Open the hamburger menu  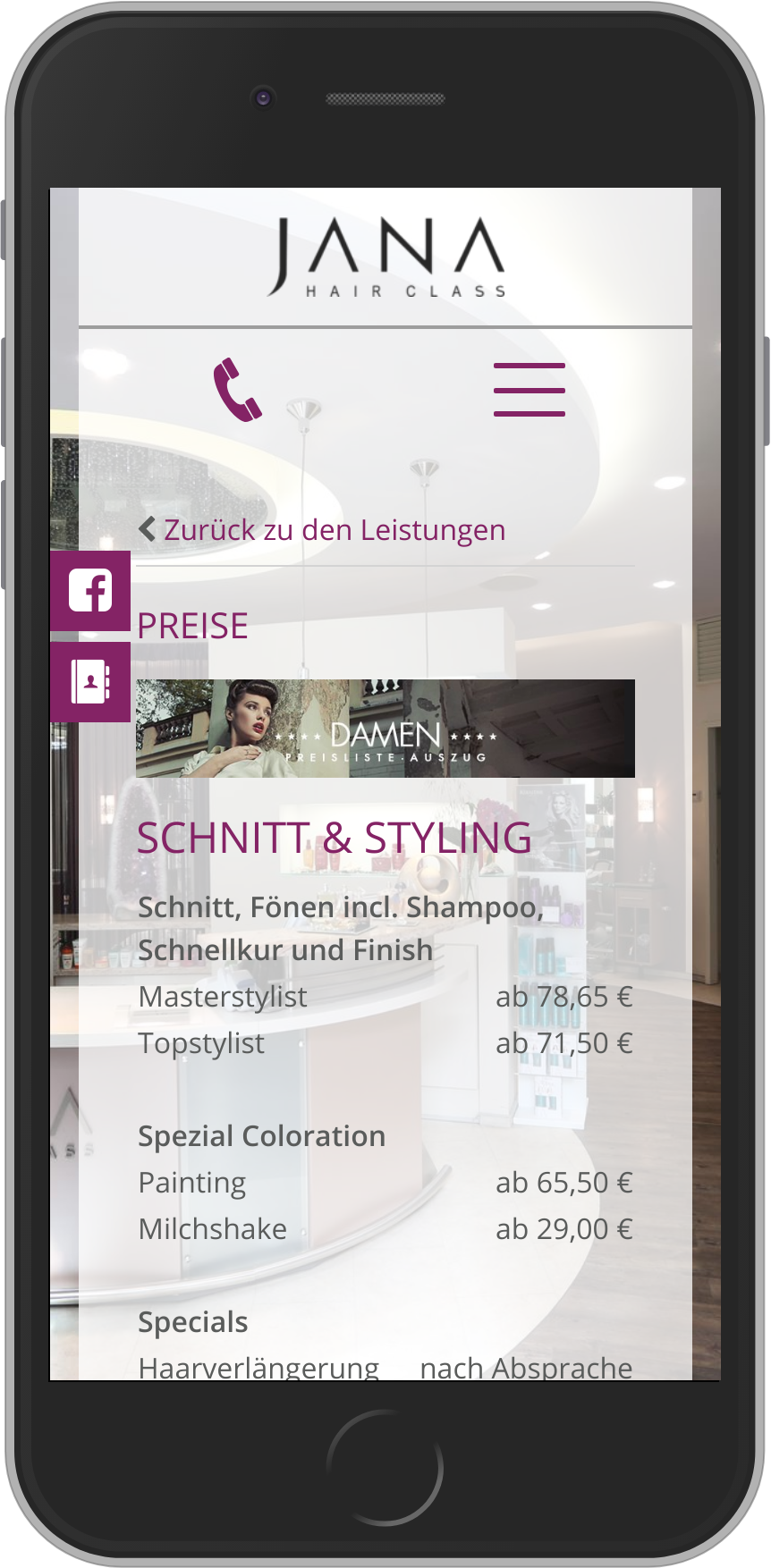[x=529, y=390]
